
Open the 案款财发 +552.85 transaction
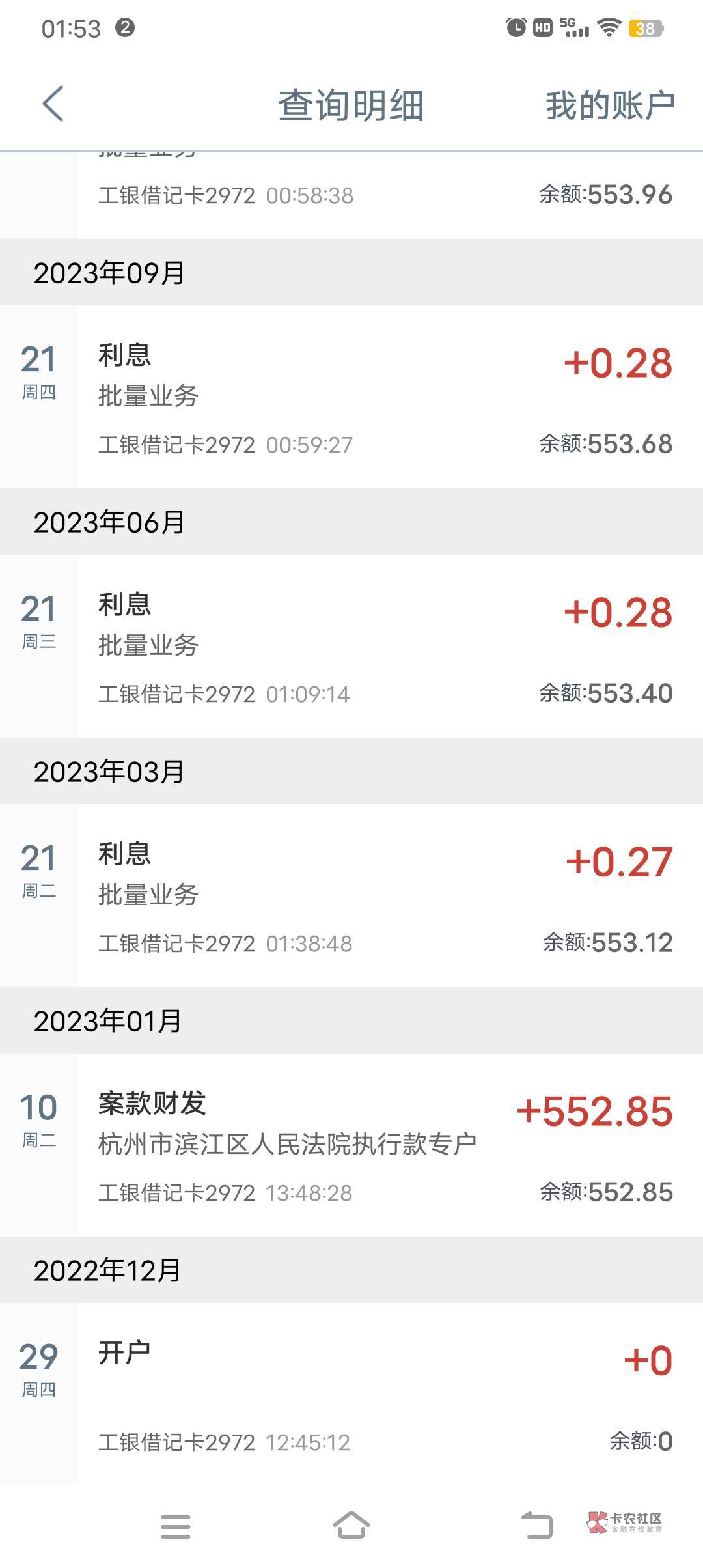pos(351,1145)
